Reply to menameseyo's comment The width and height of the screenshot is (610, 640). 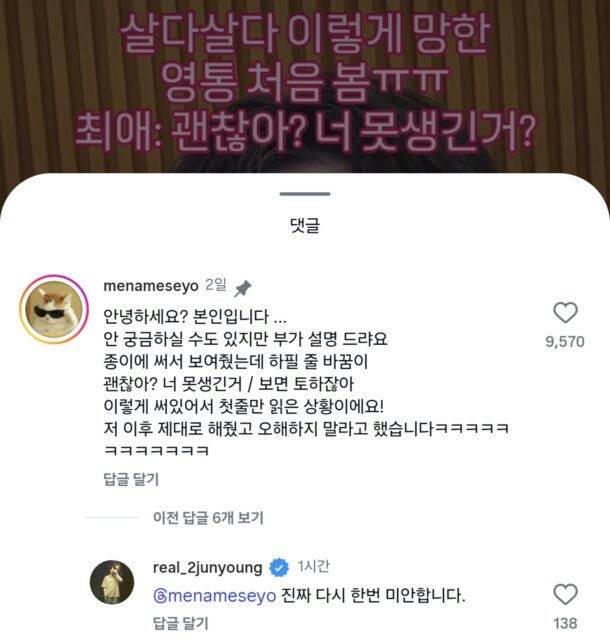coord(131,479)
